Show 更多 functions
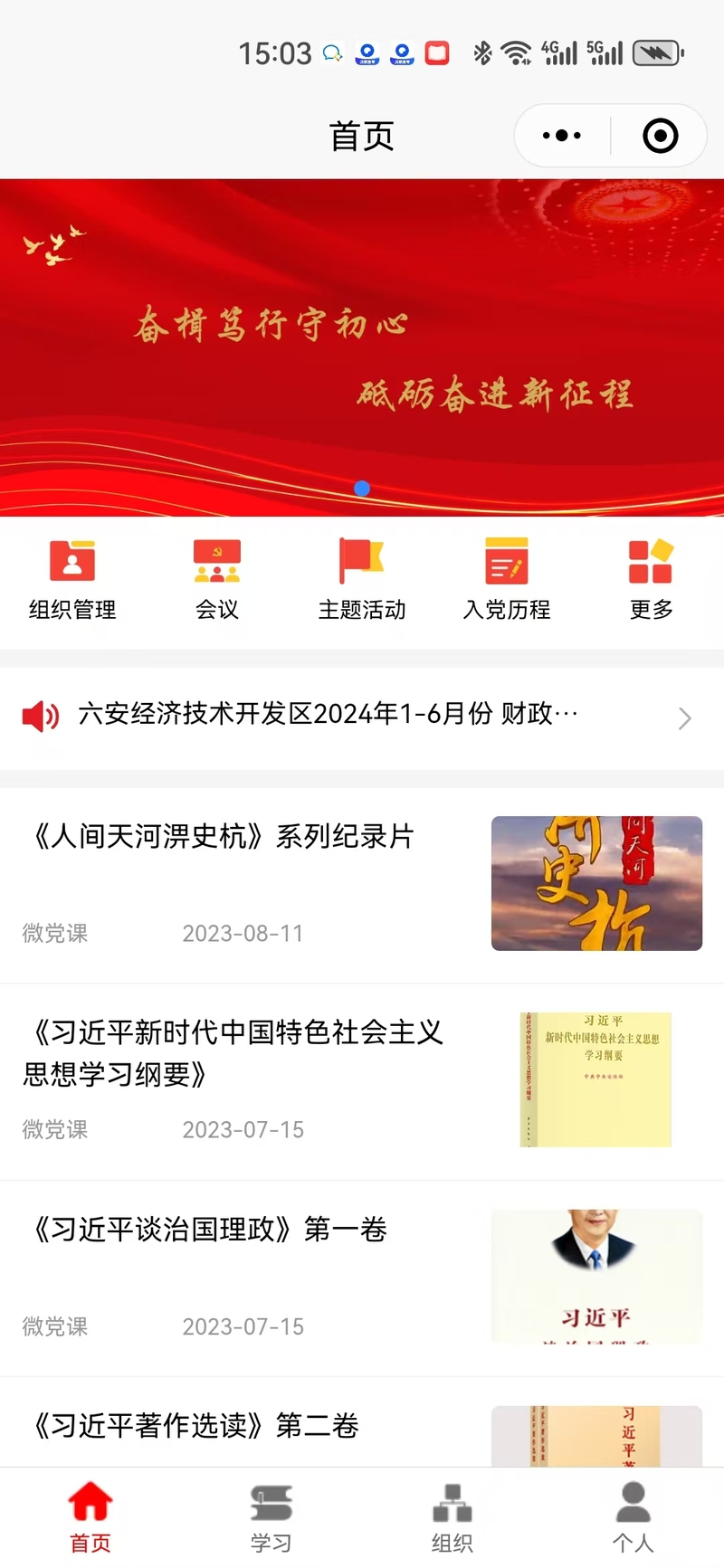The width and height of the screenshot is (724, 1568). coord(651,579)
